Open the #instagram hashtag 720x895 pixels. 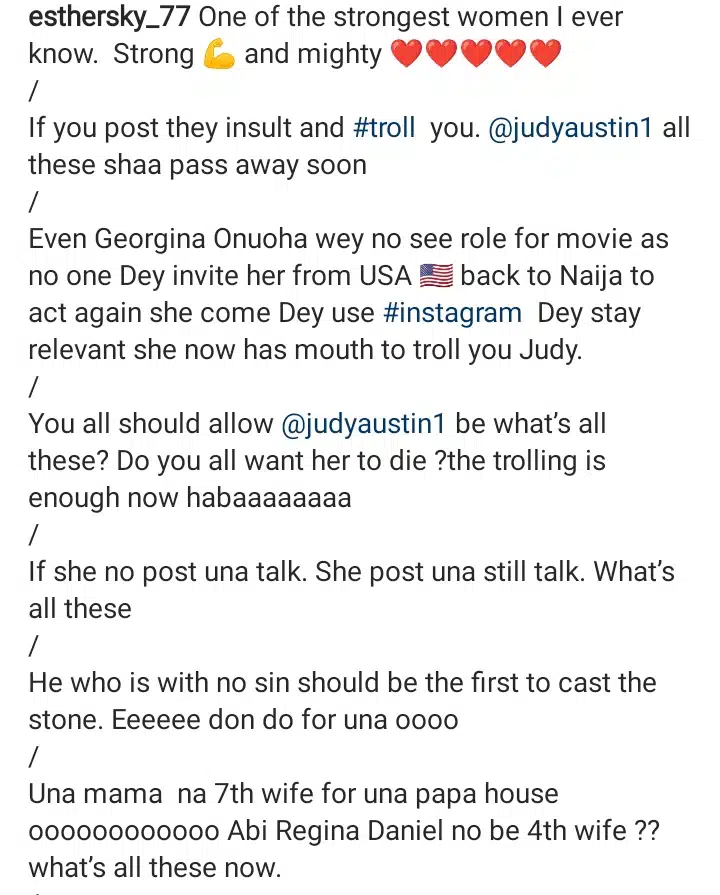[x=453, y=313]
